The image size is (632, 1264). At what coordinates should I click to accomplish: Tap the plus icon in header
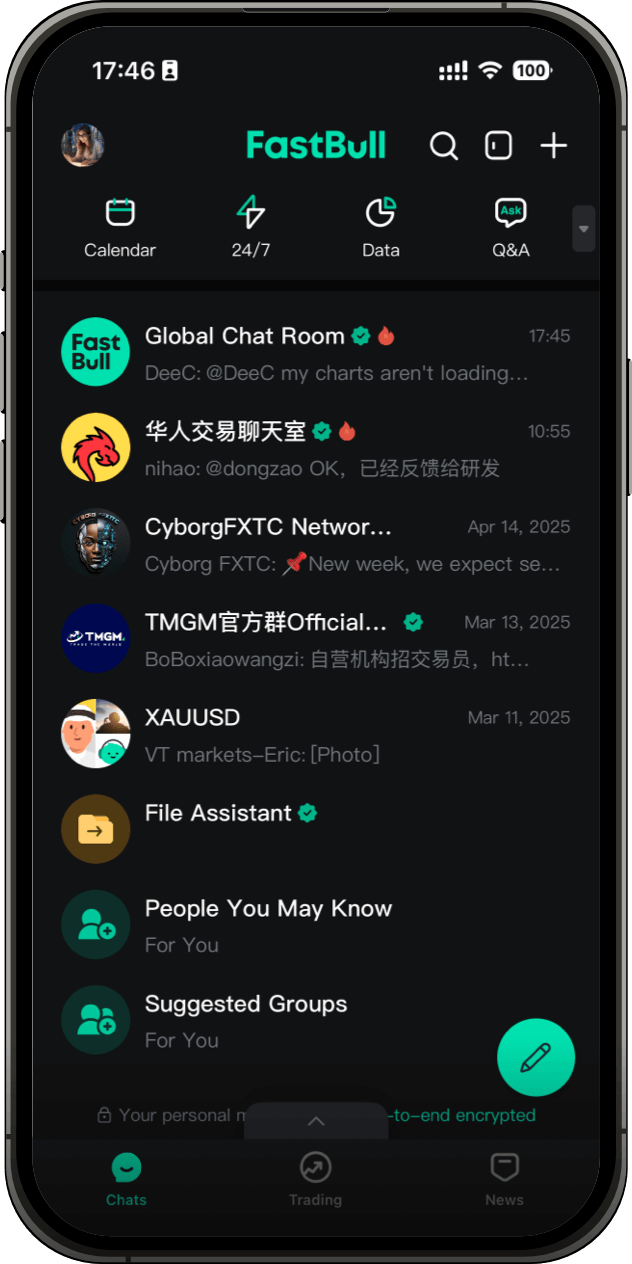point(554,146)
